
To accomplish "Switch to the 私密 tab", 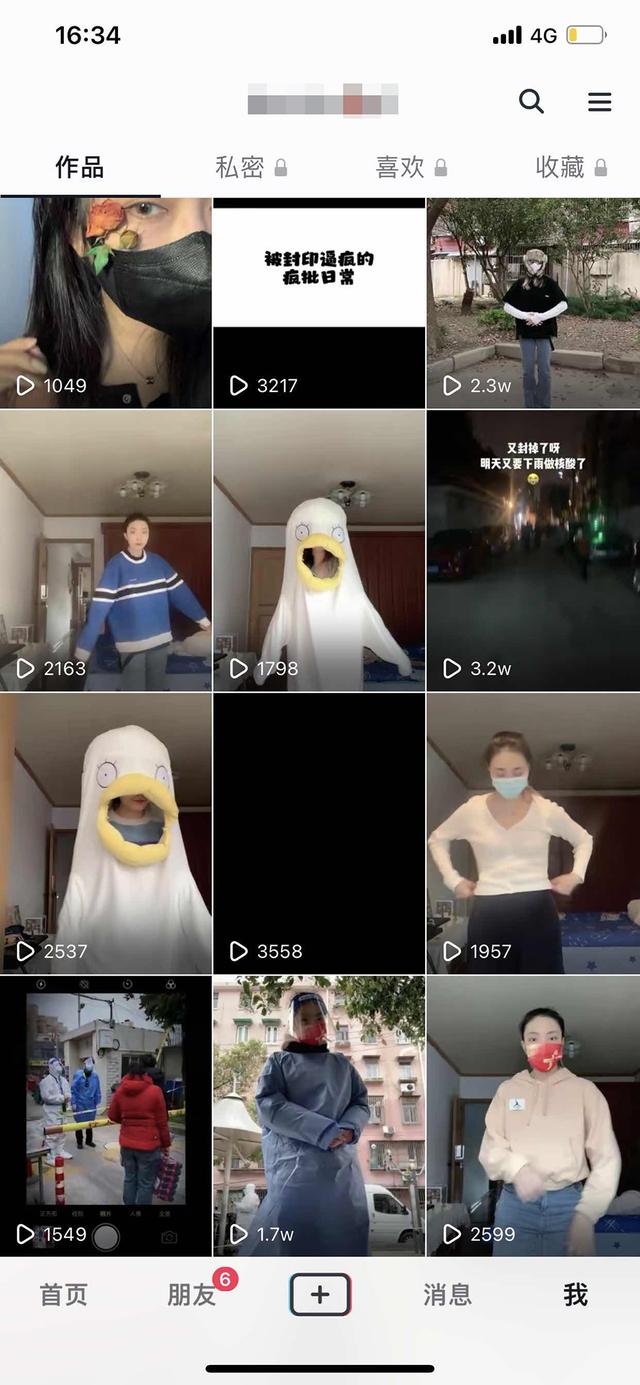I will (250, 167).
